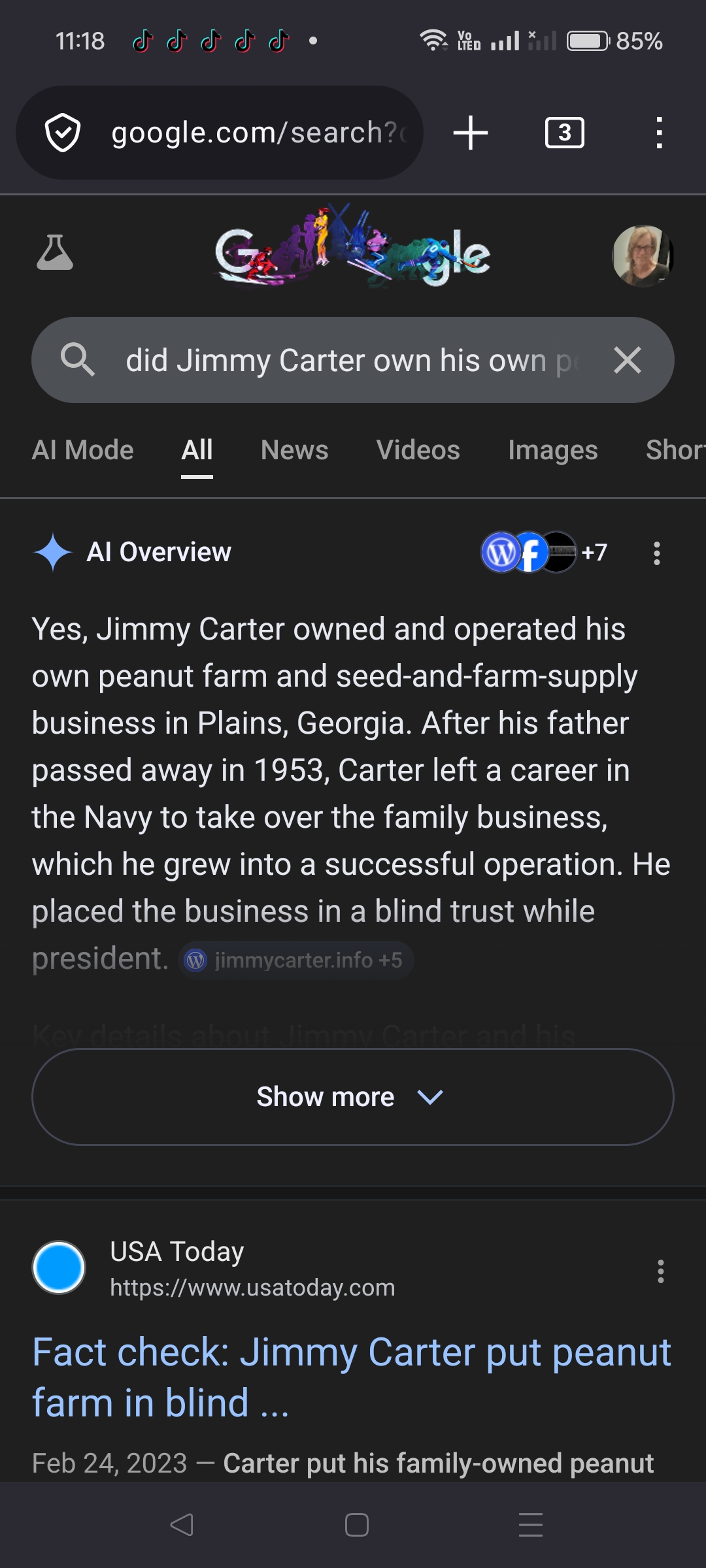The width and height of the screenshot is (706, 1568).
Task: View AI Overview sources +7
Action: click(x=544, y=553)
